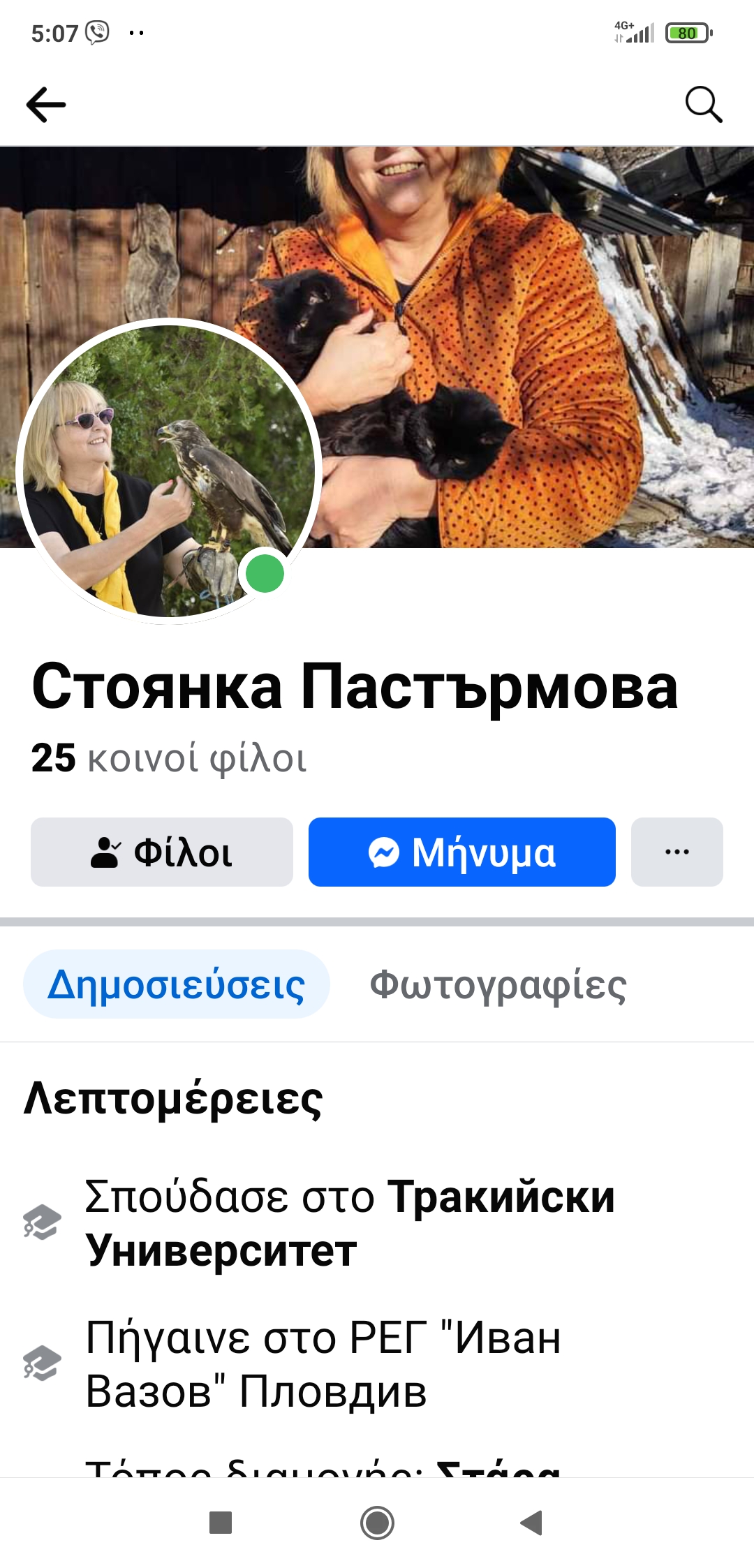This screenshot has height=1568, width=754.
Task: Open the Тракийски Университет link
Action: (x=349, y=1223)
